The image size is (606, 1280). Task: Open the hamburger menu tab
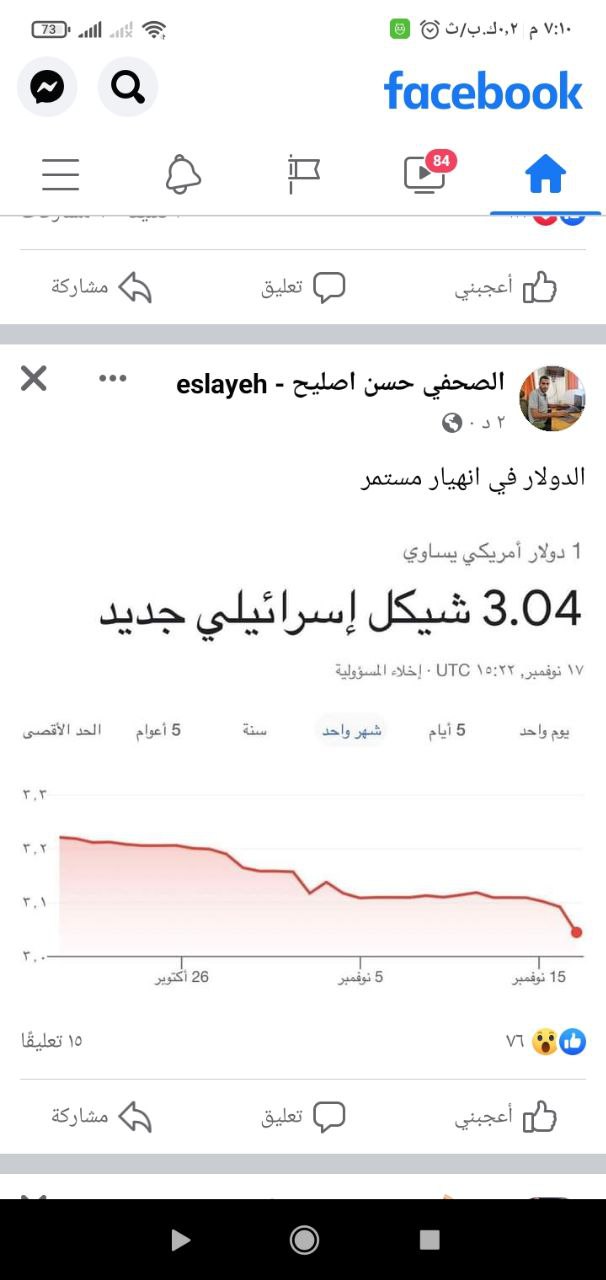coord(61,175)
